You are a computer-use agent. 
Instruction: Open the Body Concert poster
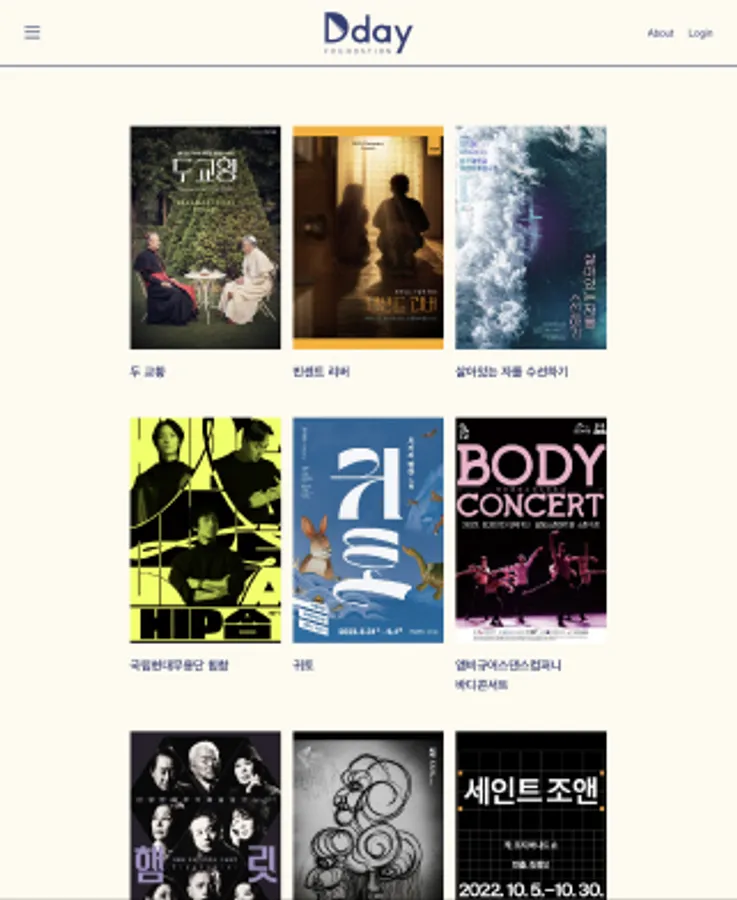coord(530,529)
